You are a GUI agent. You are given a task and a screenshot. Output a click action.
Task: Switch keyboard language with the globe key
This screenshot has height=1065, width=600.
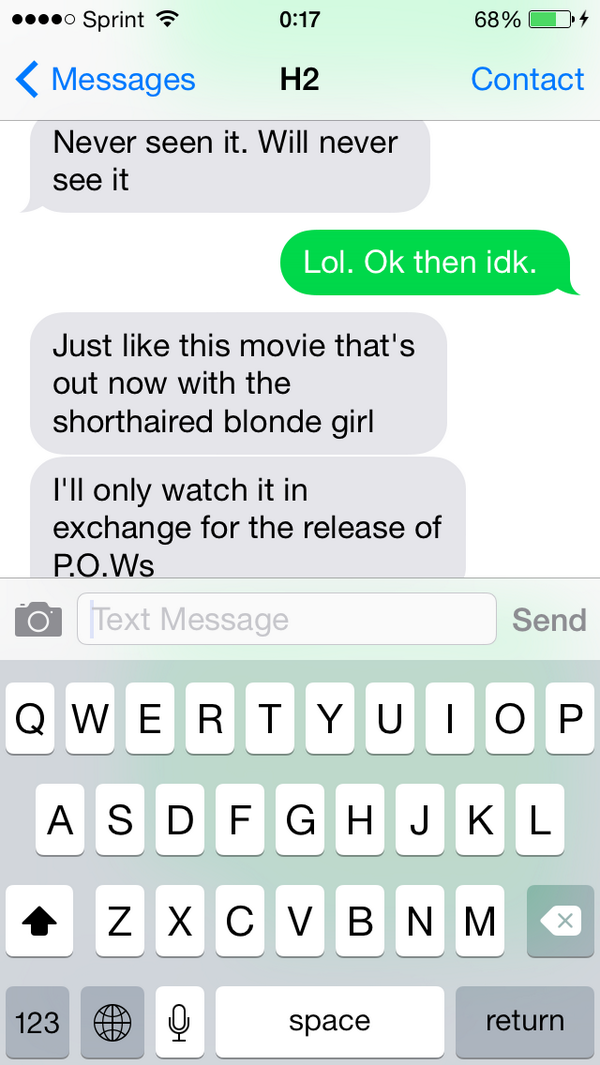click(112, 1021)
